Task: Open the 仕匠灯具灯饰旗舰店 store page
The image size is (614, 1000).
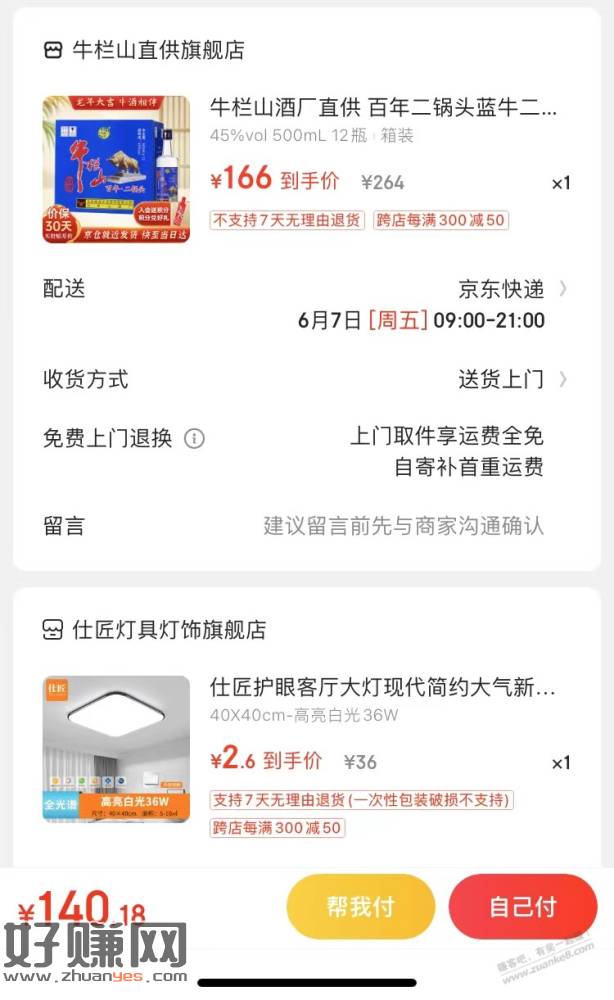Action: tap(169, 630)
